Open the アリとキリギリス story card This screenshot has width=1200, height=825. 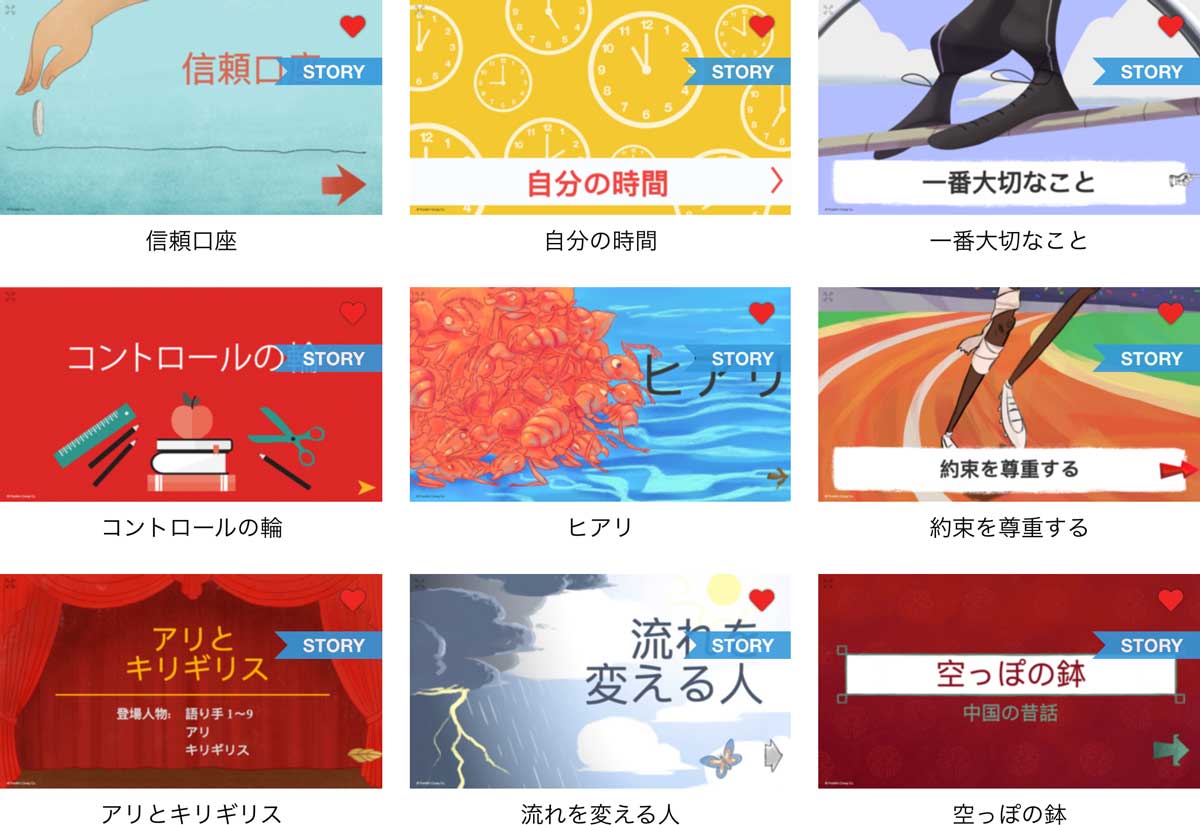coord(190,700)
